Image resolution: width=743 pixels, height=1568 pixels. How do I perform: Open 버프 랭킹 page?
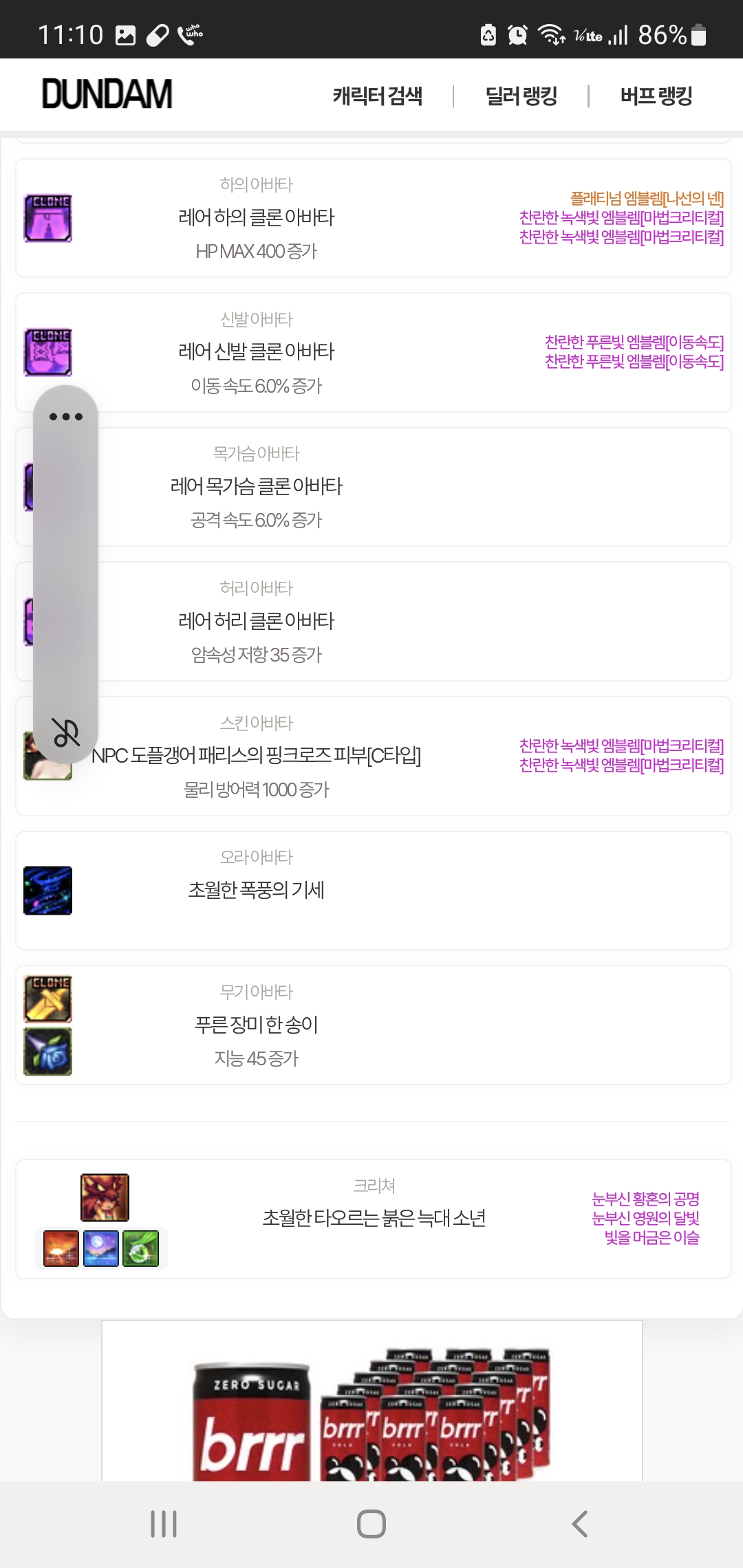point(656,96)
